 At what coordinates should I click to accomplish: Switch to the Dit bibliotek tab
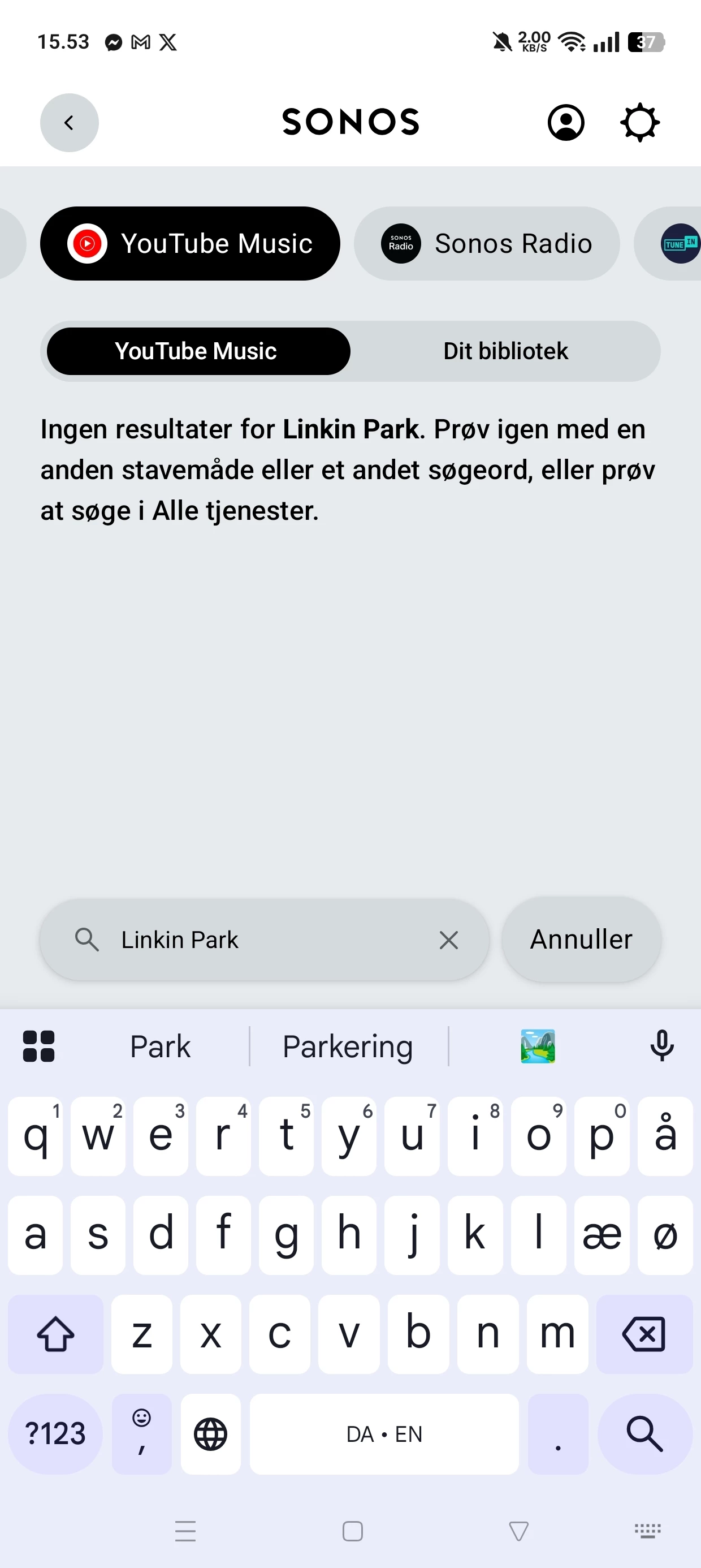pos(505,351)
